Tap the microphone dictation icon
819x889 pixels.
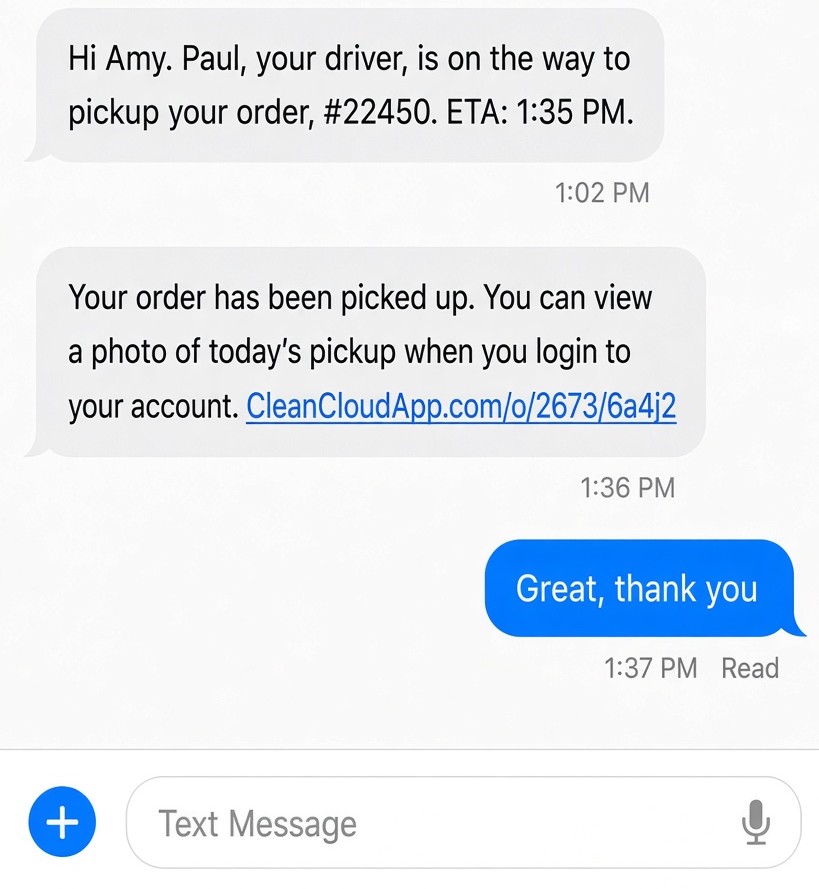point(756,822)
